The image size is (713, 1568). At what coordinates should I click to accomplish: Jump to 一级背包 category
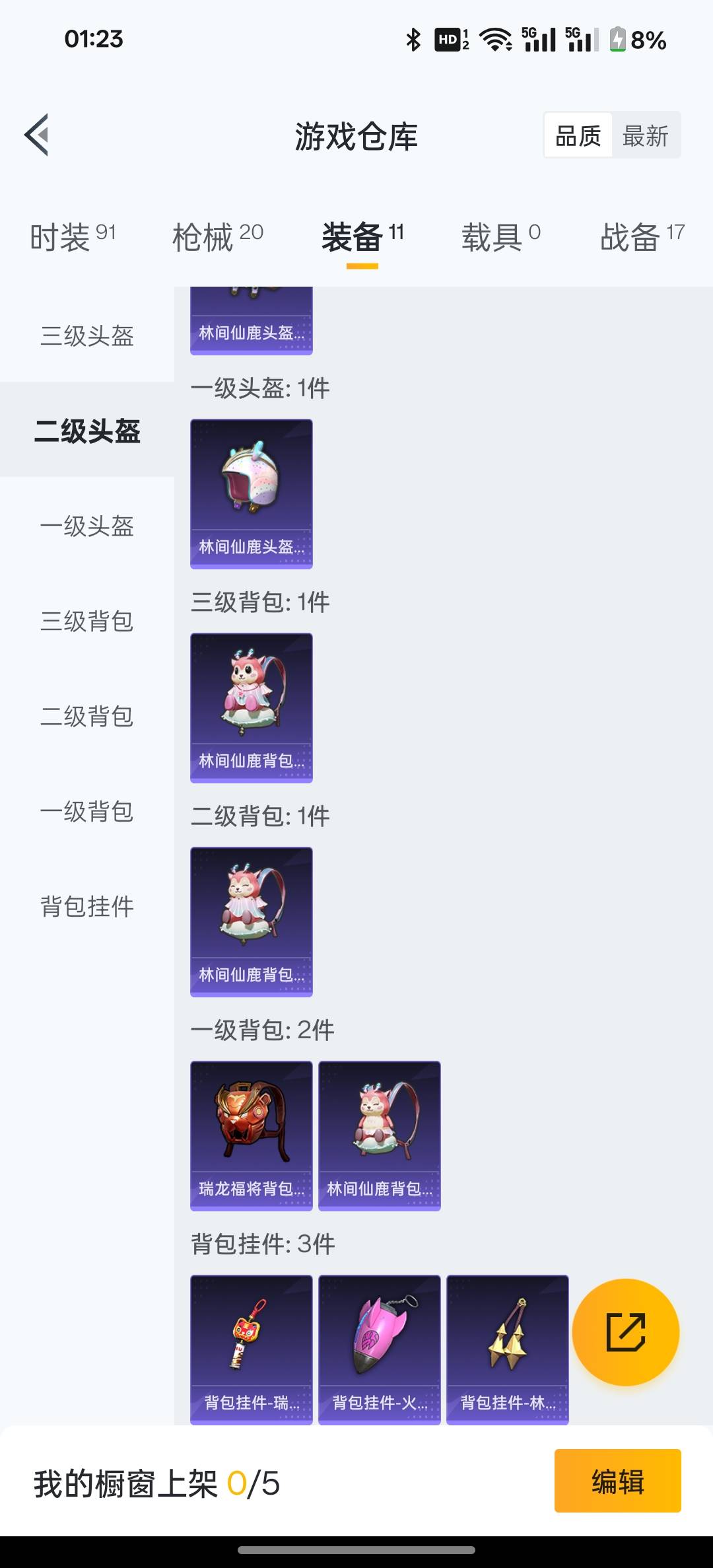[x=87, y=811]
